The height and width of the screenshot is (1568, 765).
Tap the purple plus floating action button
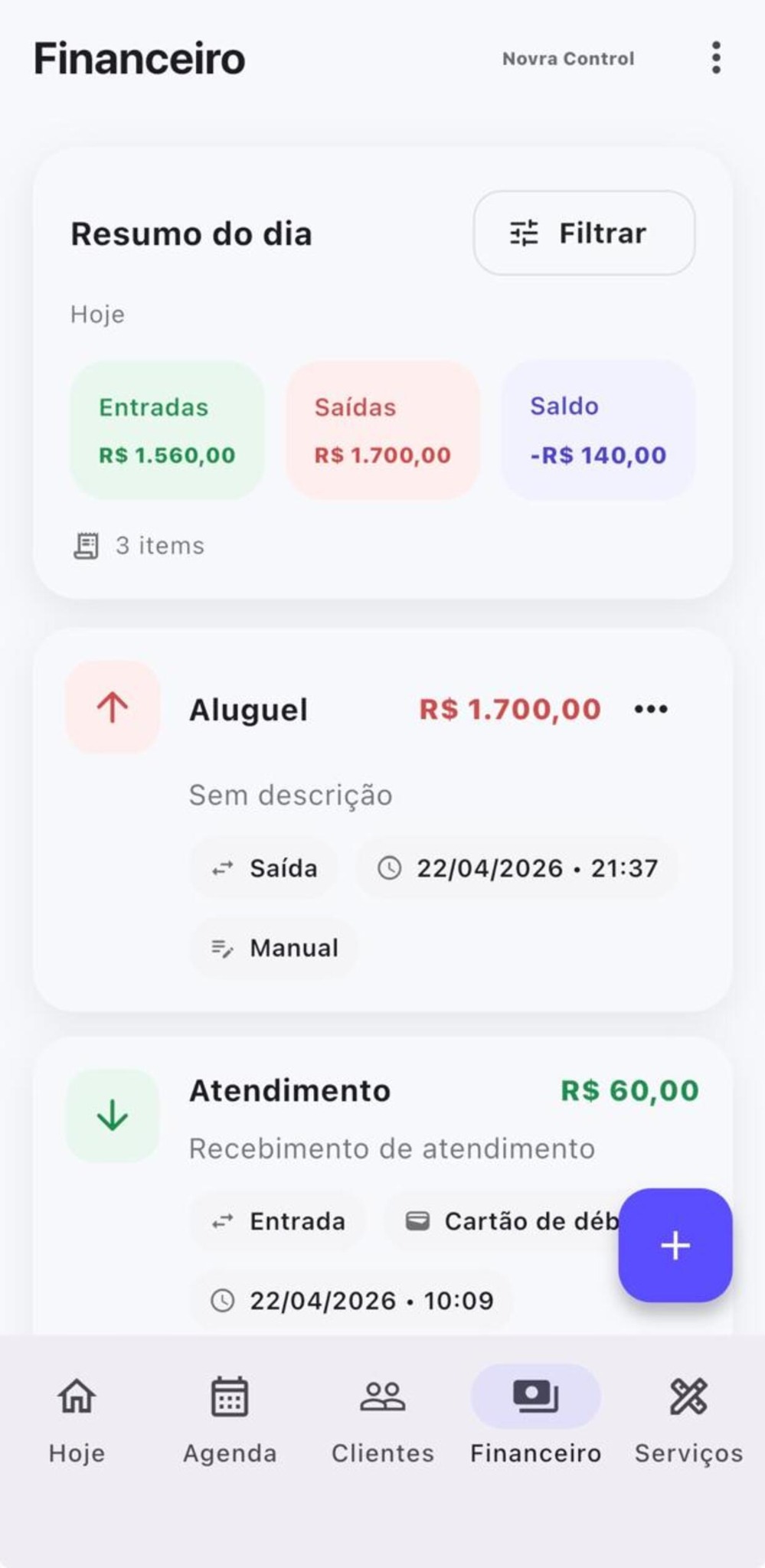[675, 1246]
